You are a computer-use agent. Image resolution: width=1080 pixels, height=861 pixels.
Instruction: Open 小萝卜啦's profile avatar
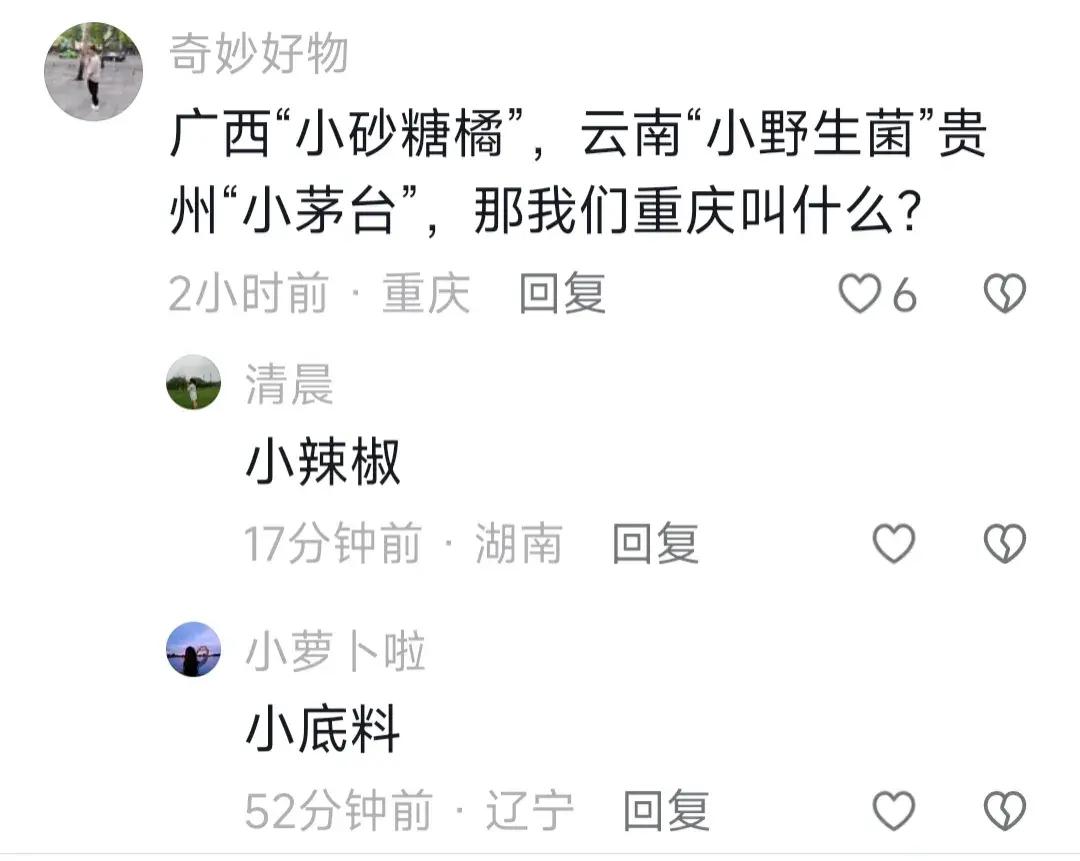[x=194, y=650]
